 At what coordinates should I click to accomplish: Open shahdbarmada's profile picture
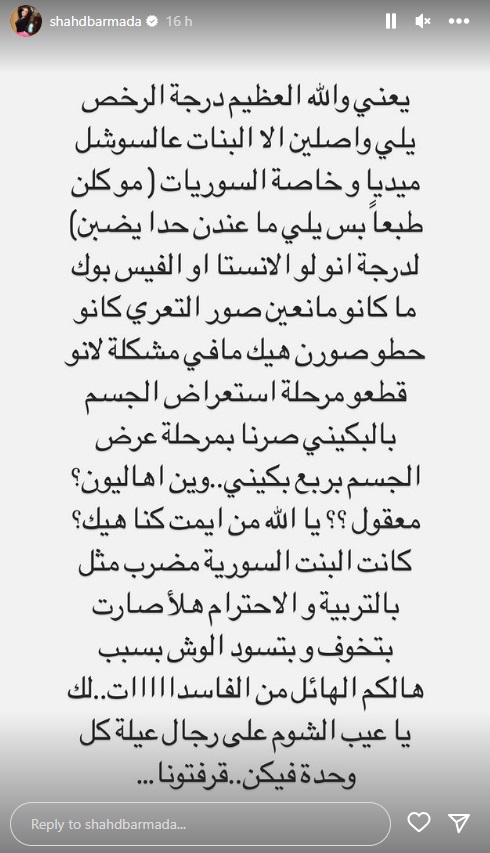click(x=26, y=21)
